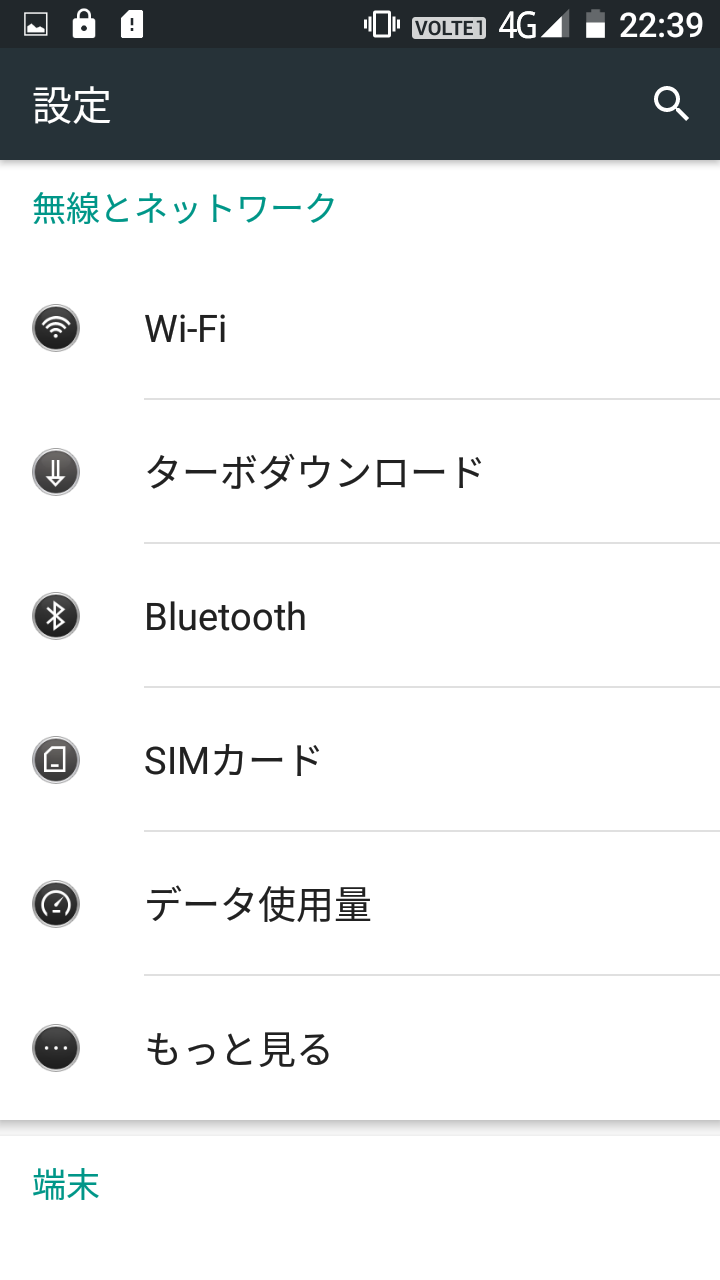Open the search icon in settings
The width and height of the screenshot is (720, 1280).
[x=671, y=104]
